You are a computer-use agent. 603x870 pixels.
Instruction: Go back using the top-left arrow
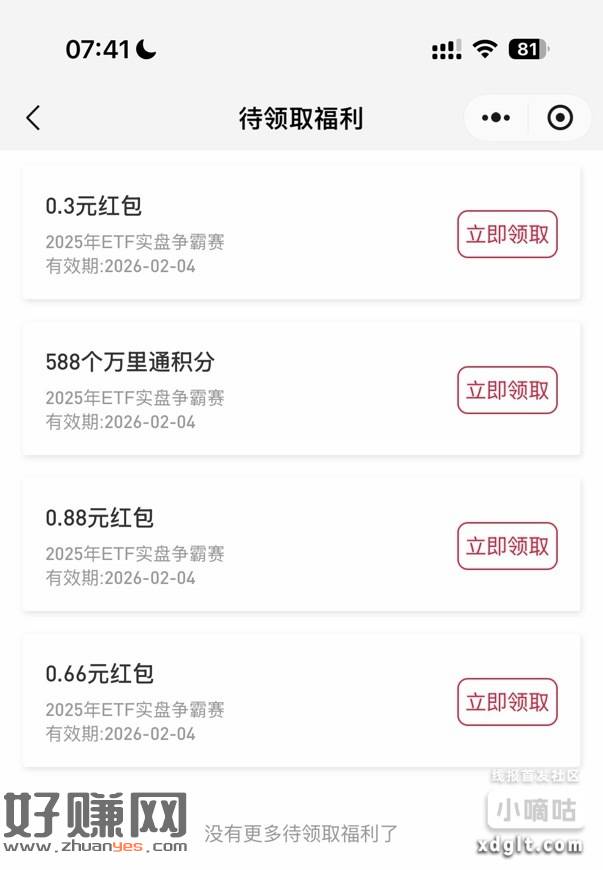(x=33, y=118)
